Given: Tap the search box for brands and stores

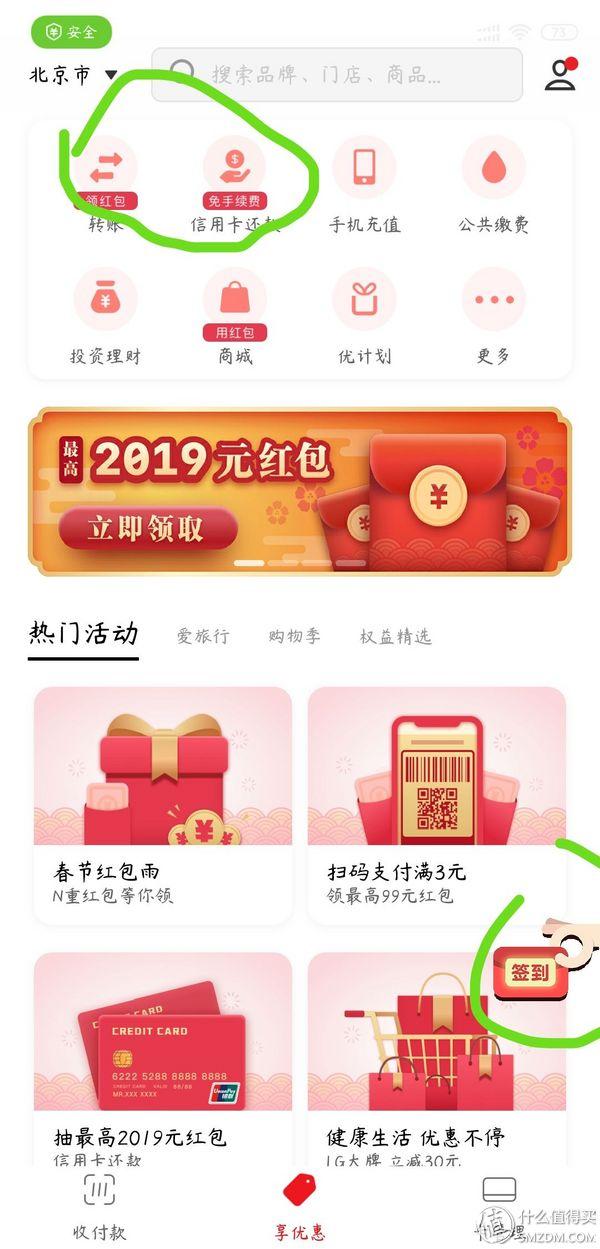Looking at the screenshot, I should pos(337,74).
